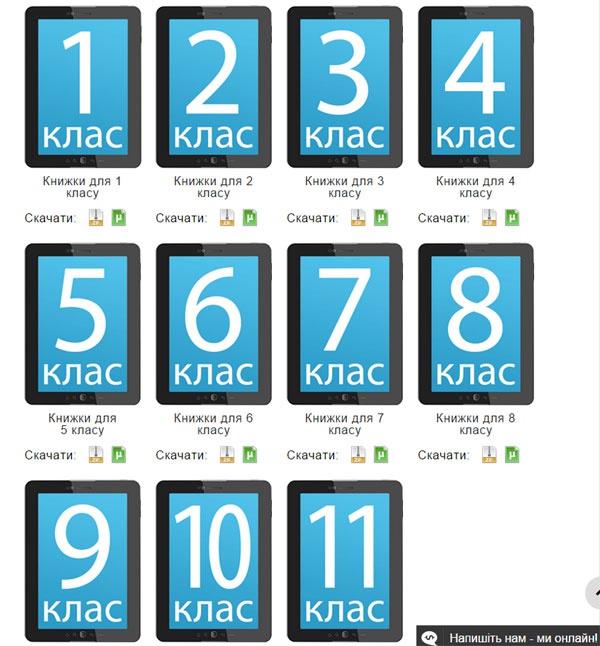Open the 4 клас books tile

(x=476, y=87)
